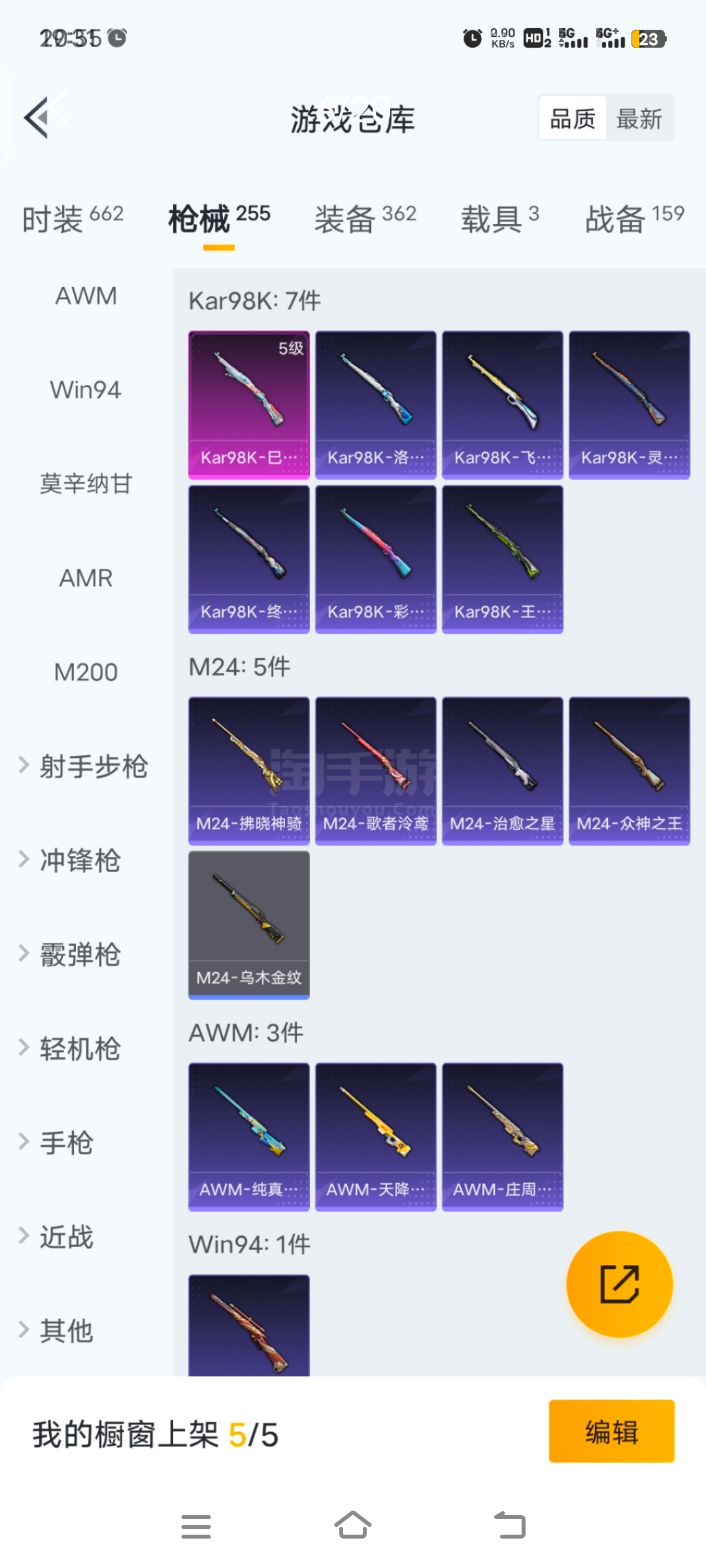Open the AWM-天降 skin tile
Viewport: 706px width, 1568px height.
click(x=375, y=1137)
